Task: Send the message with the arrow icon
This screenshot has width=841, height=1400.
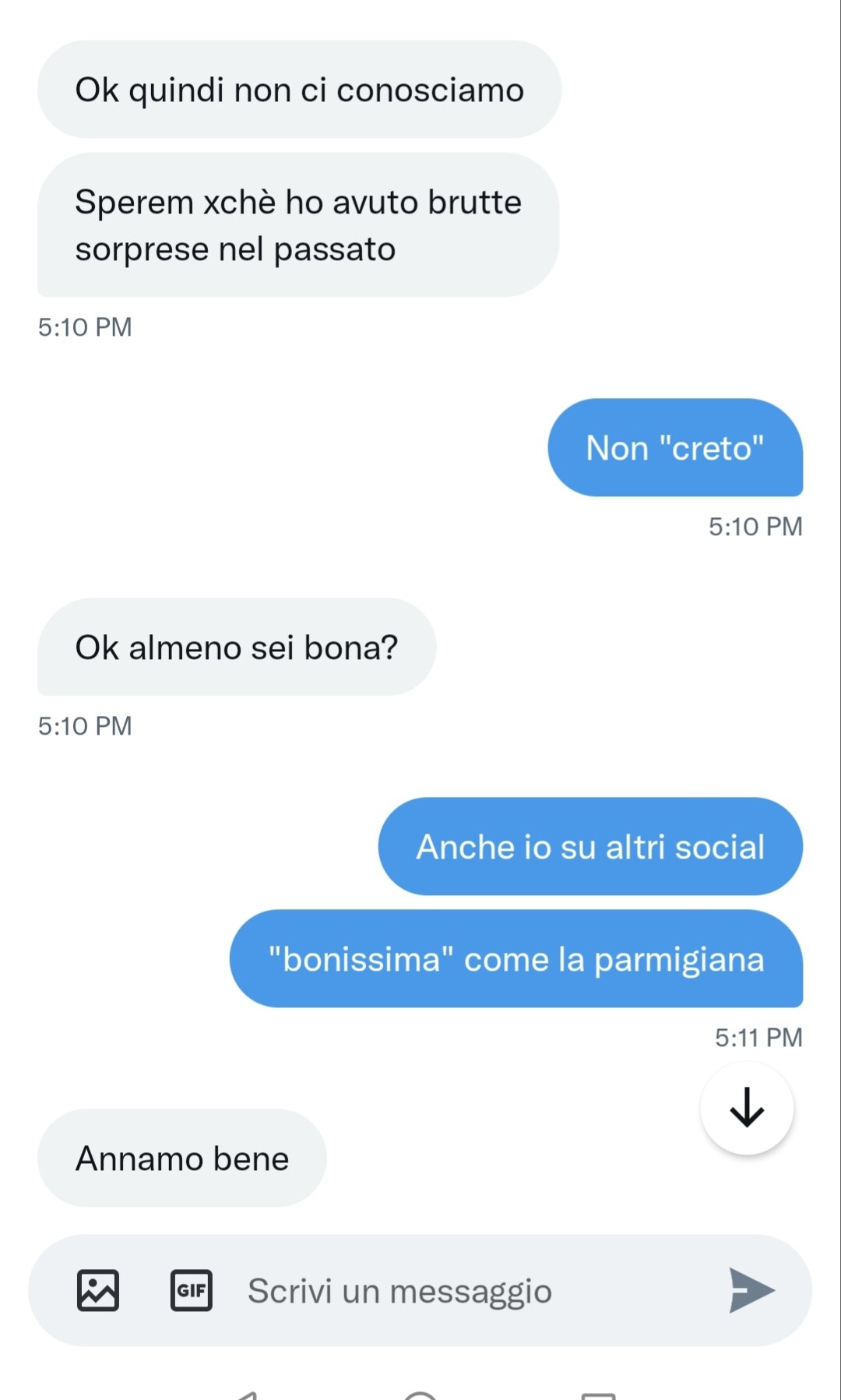Action: 750,1290
